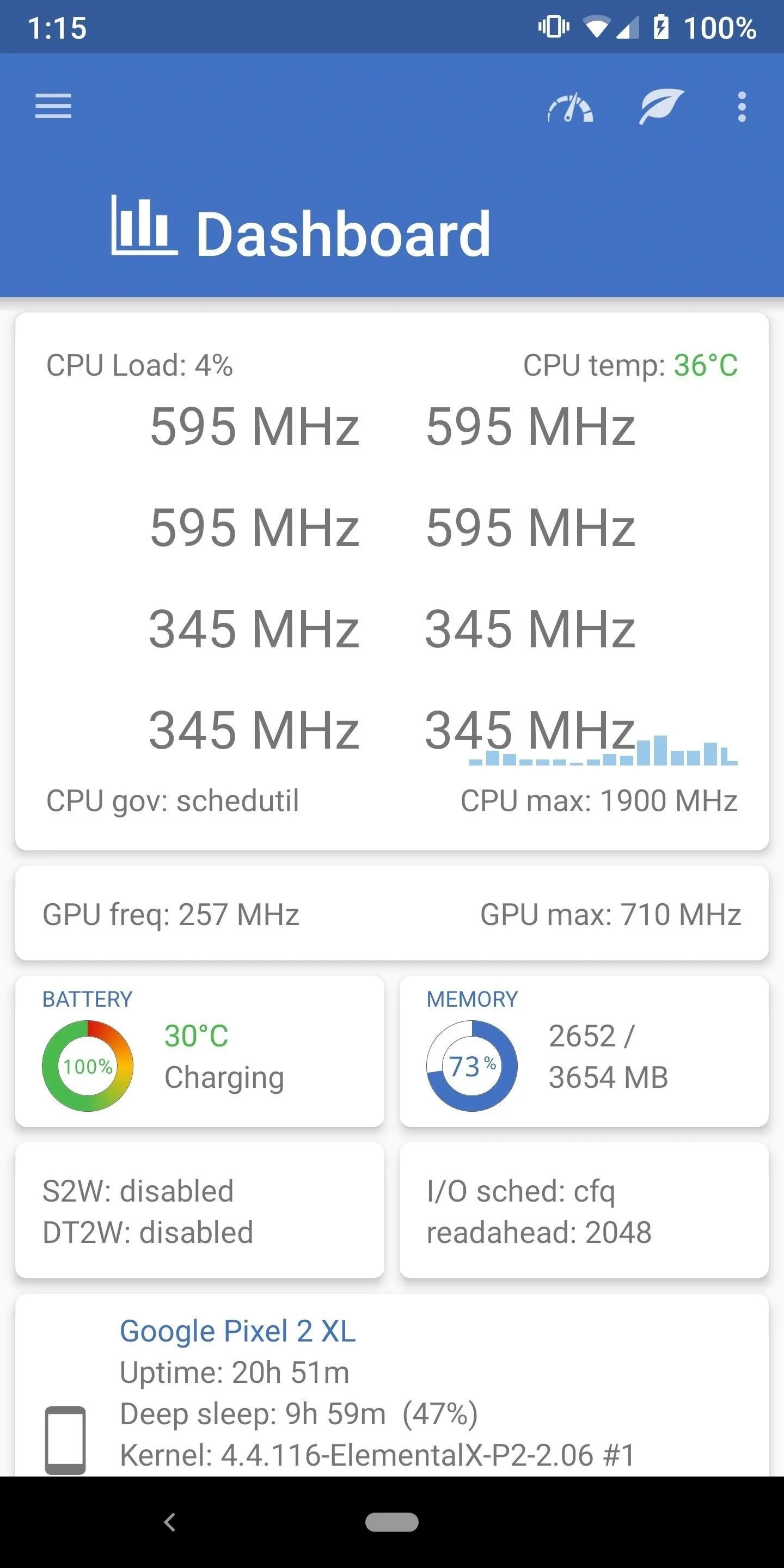Image resolution: width=784 pixels, height=1568 pixels.
Task: Tap the system back button
Action: [170, 1522]
